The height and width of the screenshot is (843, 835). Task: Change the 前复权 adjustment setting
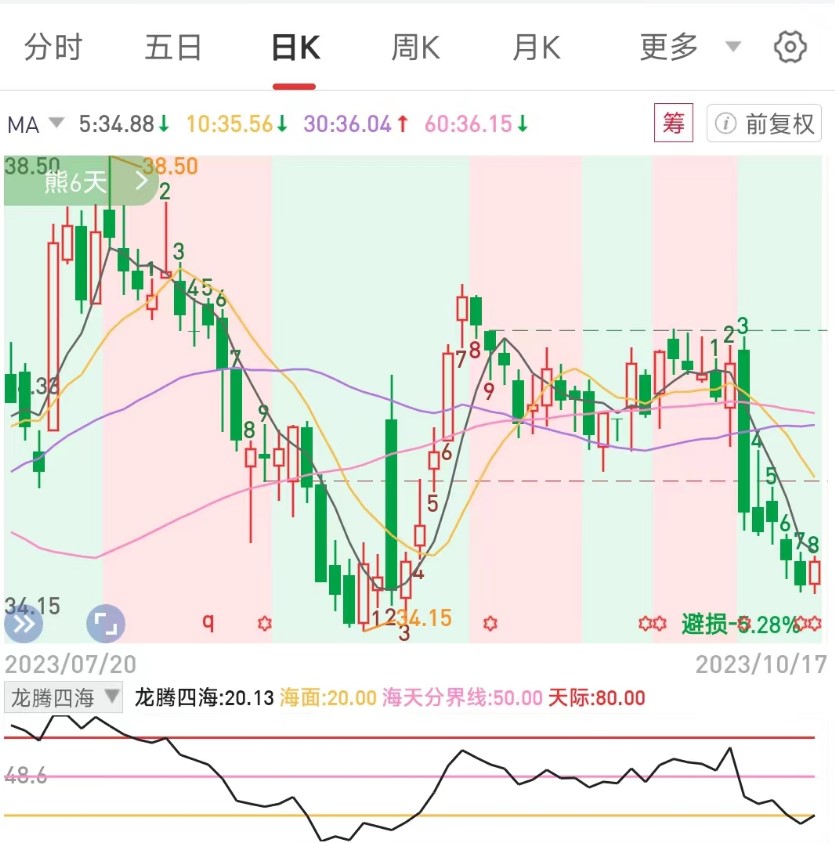[765, 124]
